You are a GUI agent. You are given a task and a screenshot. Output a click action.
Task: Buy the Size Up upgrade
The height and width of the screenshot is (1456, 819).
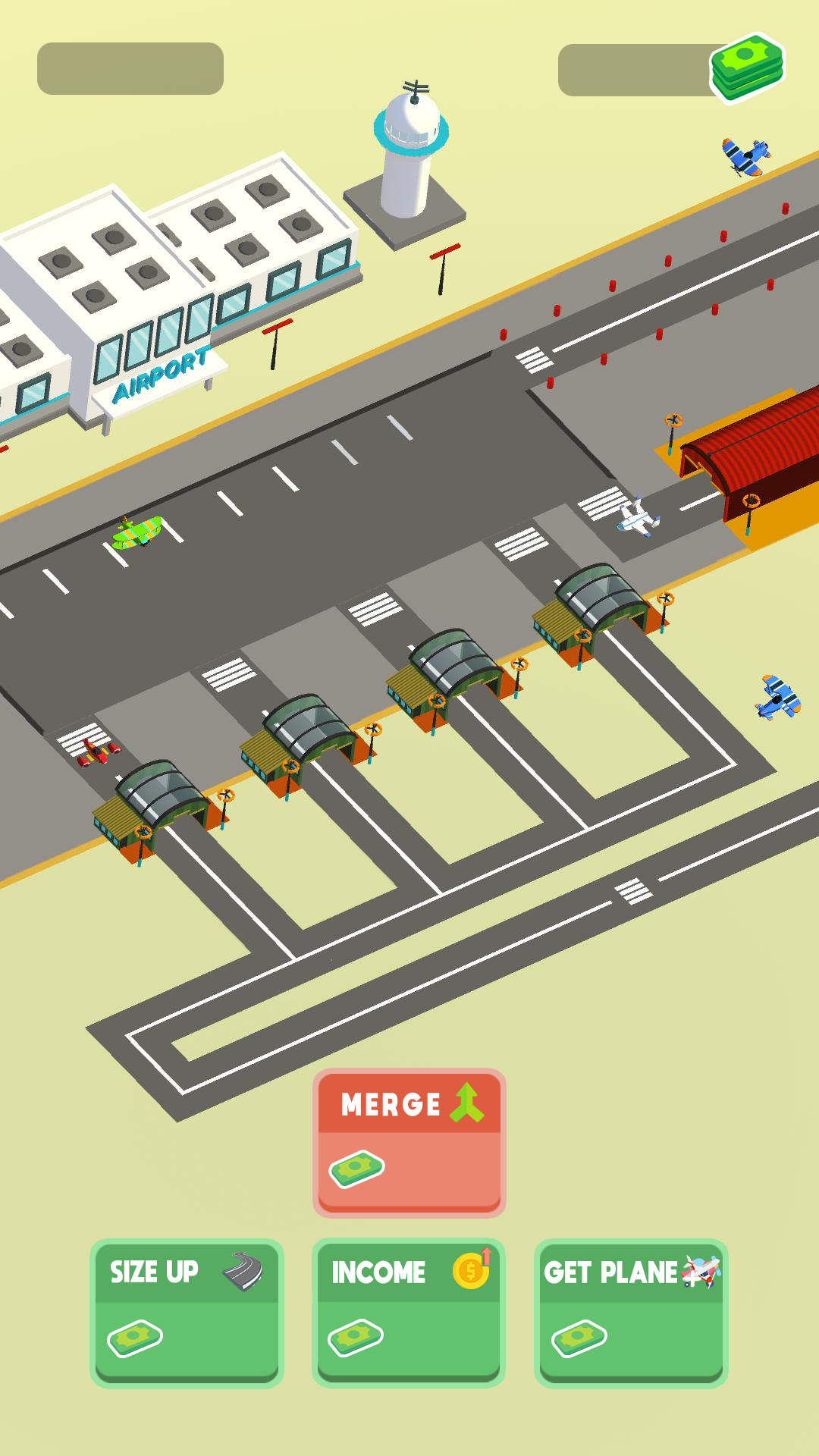click(x=187, y=1313)
